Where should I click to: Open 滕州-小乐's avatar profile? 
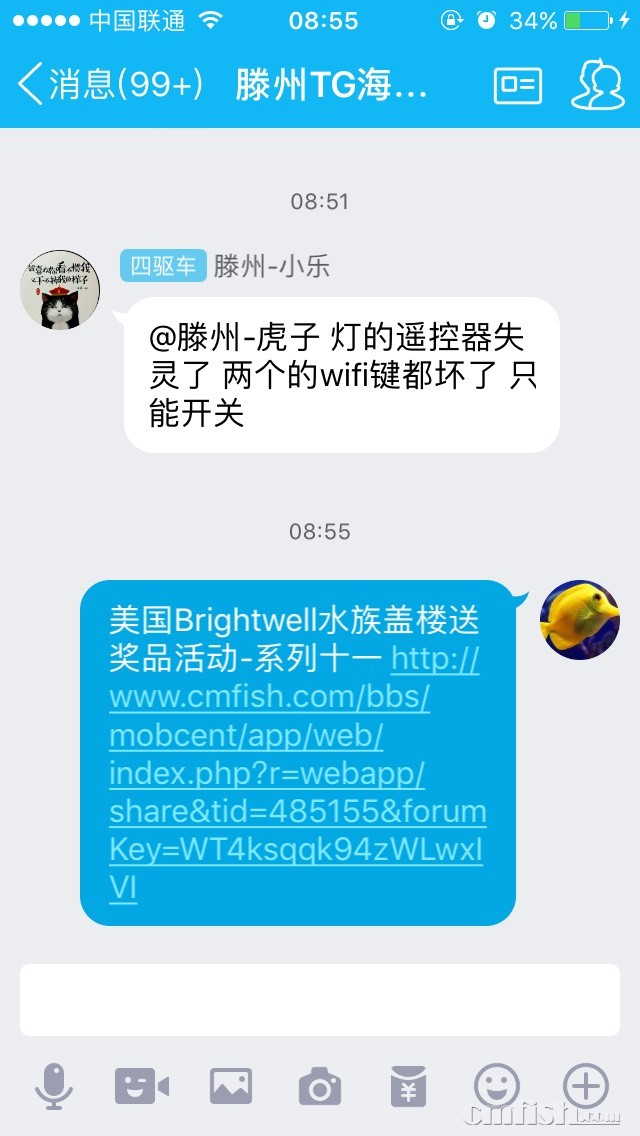(60, 289)
